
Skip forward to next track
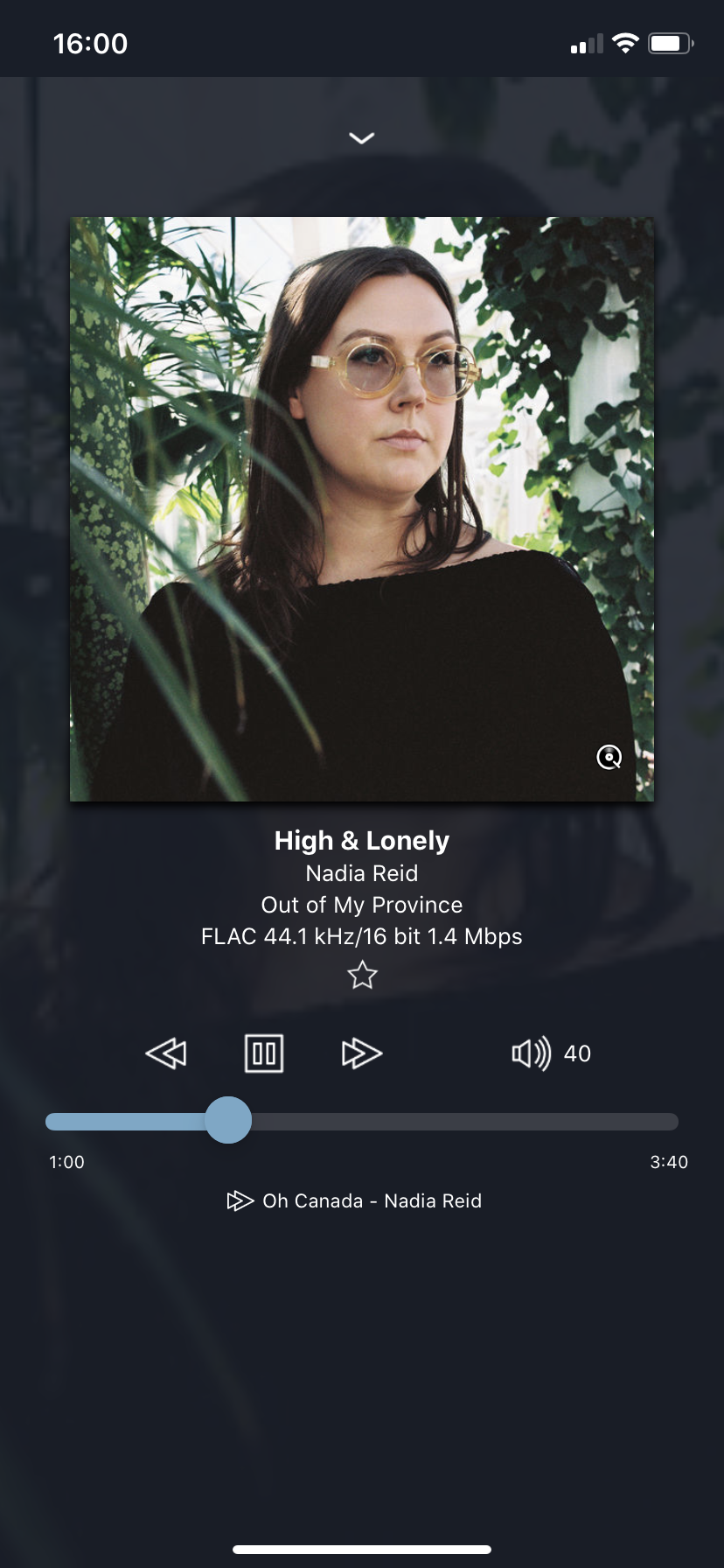pos(361,1053)
